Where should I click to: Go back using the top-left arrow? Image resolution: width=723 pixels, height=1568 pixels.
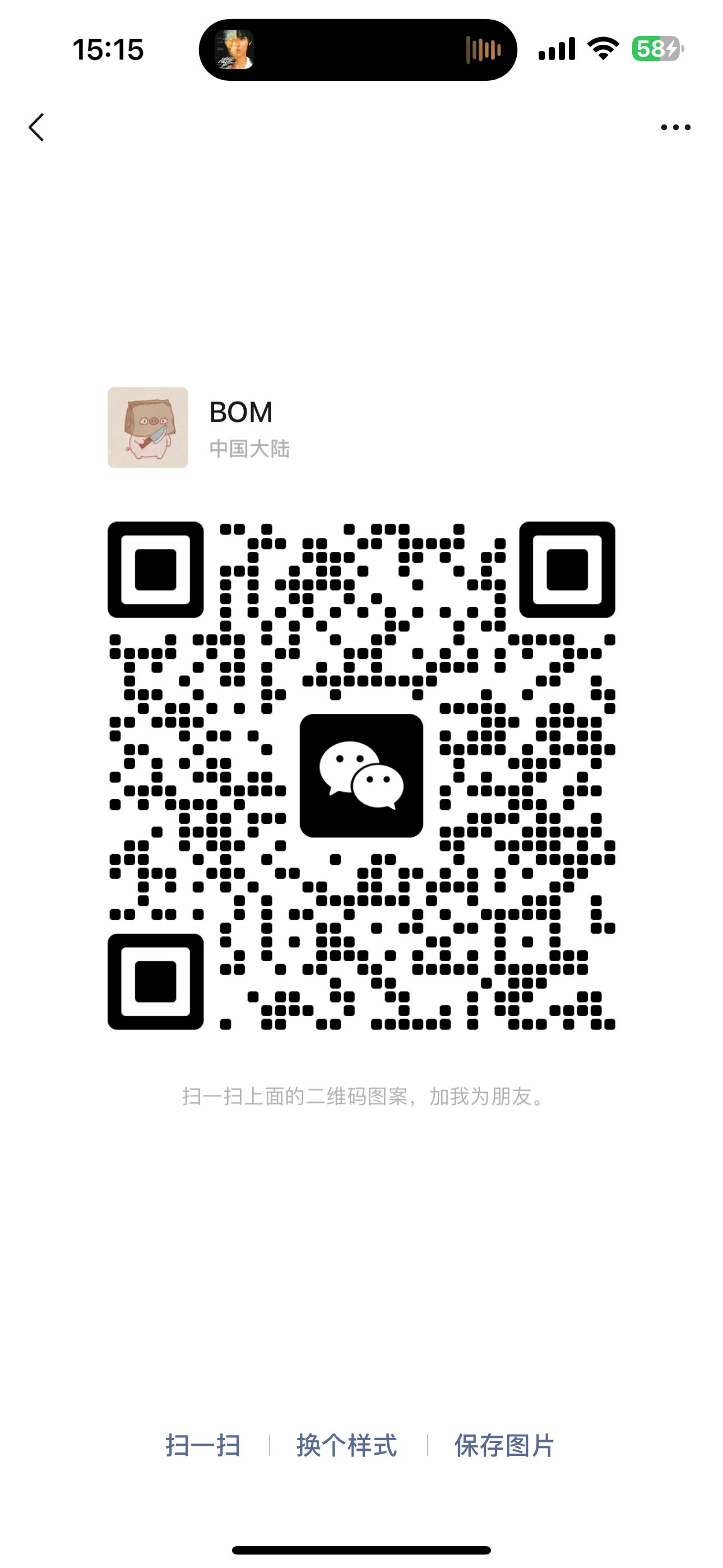(x=36, y=127)
